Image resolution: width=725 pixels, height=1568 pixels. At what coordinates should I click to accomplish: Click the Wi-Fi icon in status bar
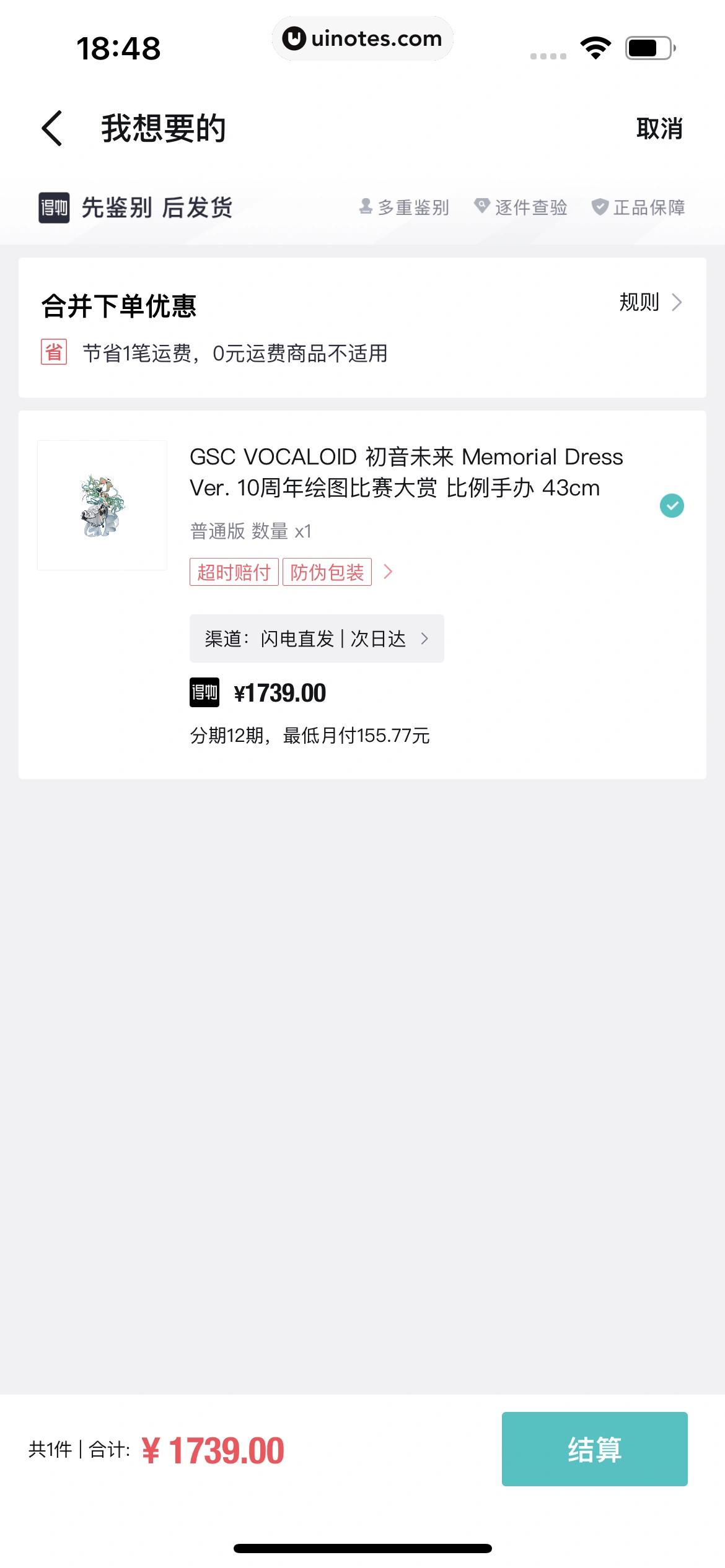pos(596,46)
